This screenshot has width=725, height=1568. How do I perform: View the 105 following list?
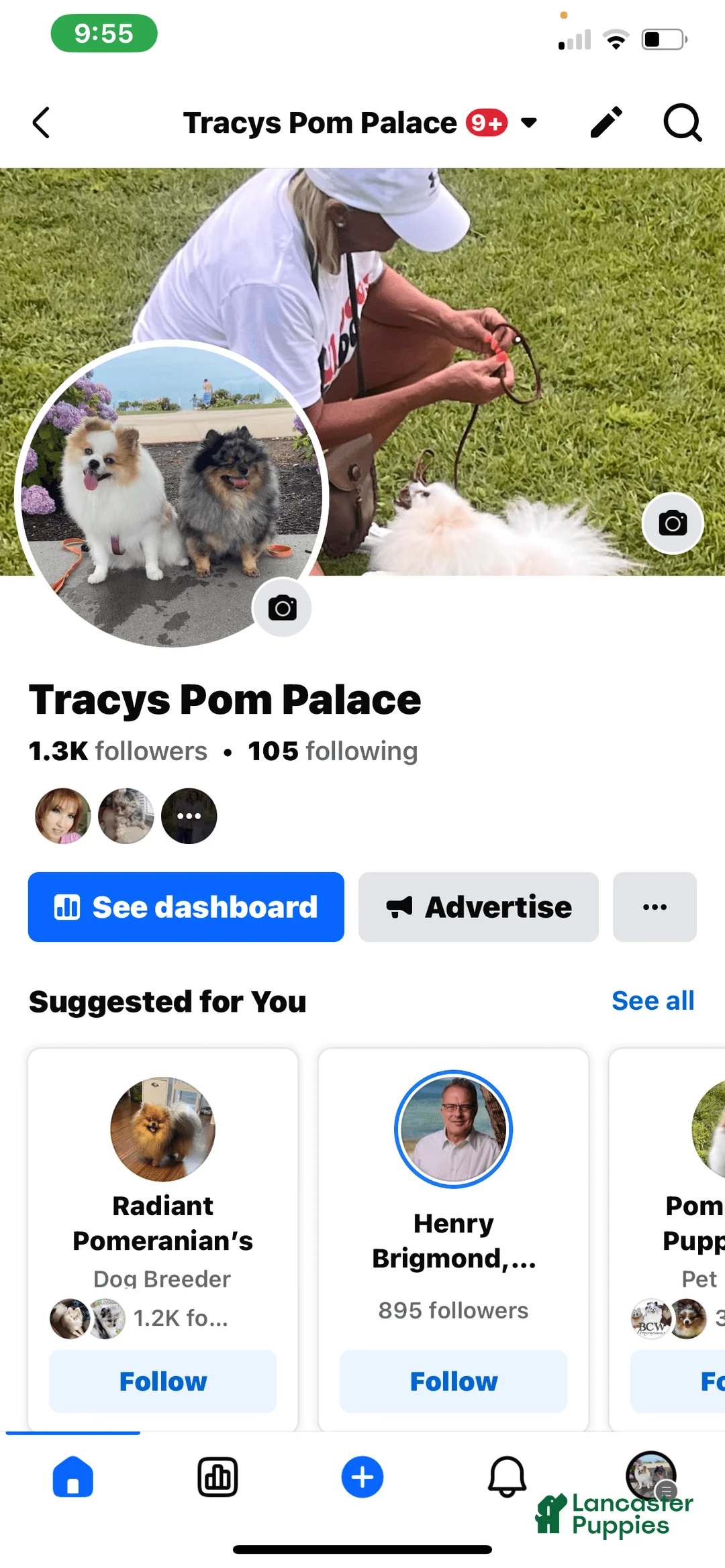(333, 751)
